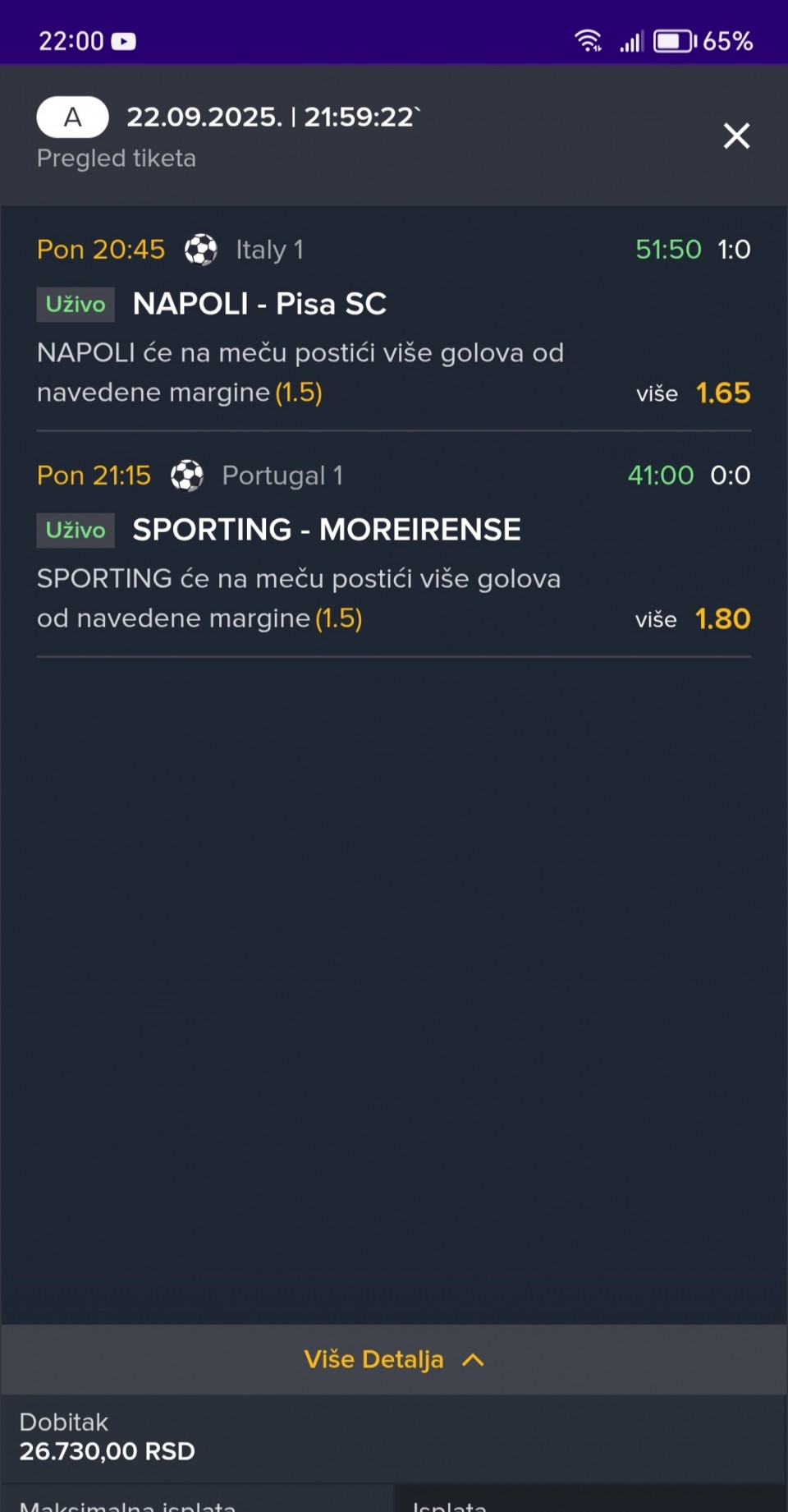
Task: Close the ticket overview
Action: [x=736, y=136]
